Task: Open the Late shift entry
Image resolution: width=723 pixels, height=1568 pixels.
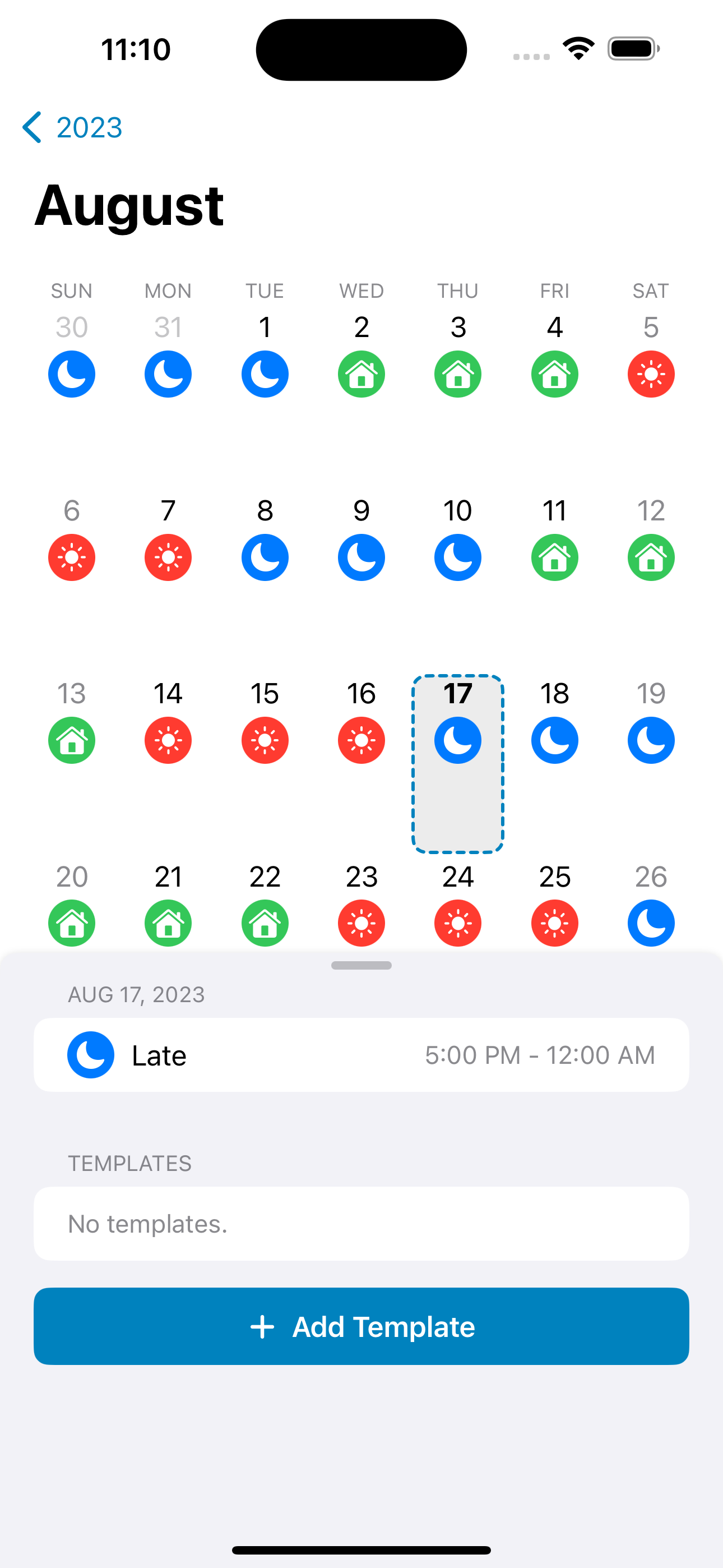Action: click(x=361, y=1055)
